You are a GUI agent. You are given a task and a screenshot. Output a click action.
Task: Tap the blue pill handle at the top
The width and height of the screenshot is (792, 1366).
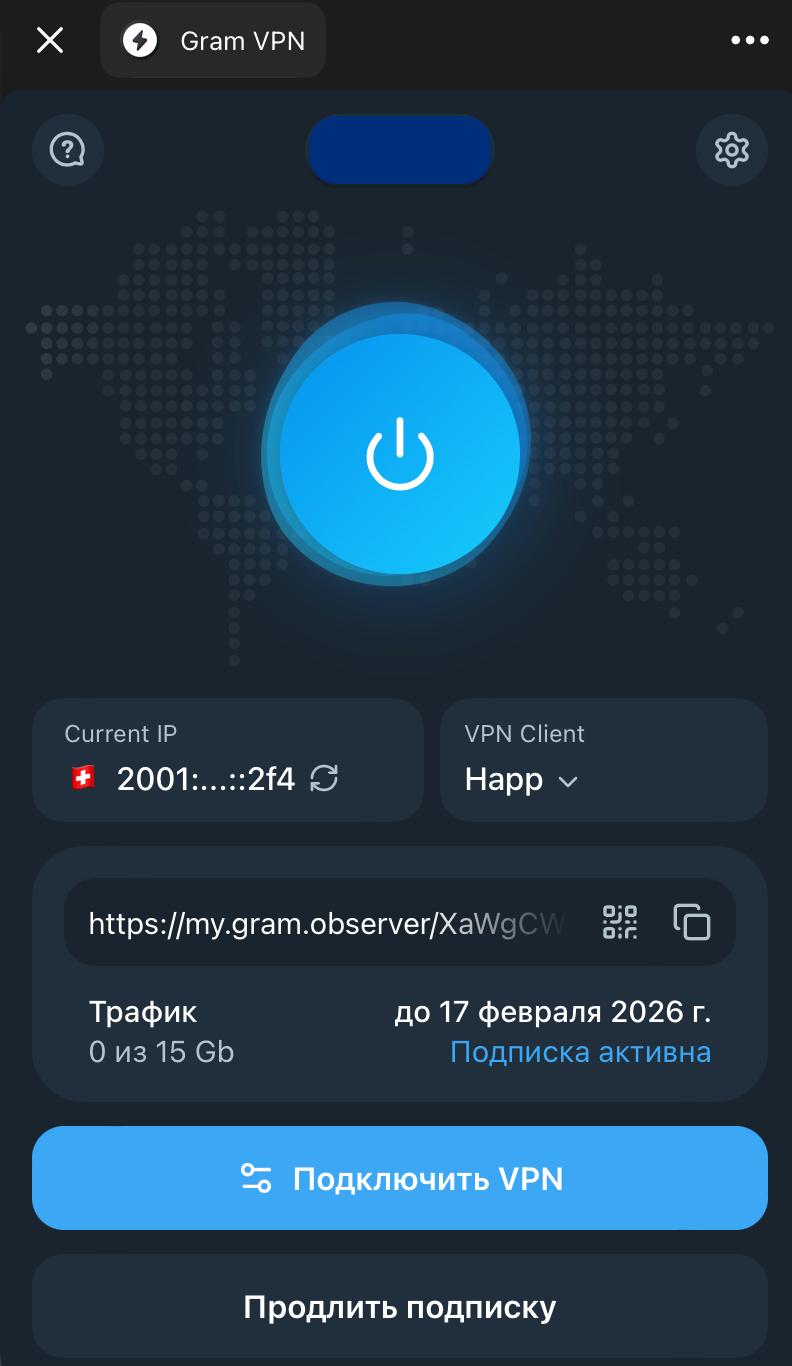[399, 149]
